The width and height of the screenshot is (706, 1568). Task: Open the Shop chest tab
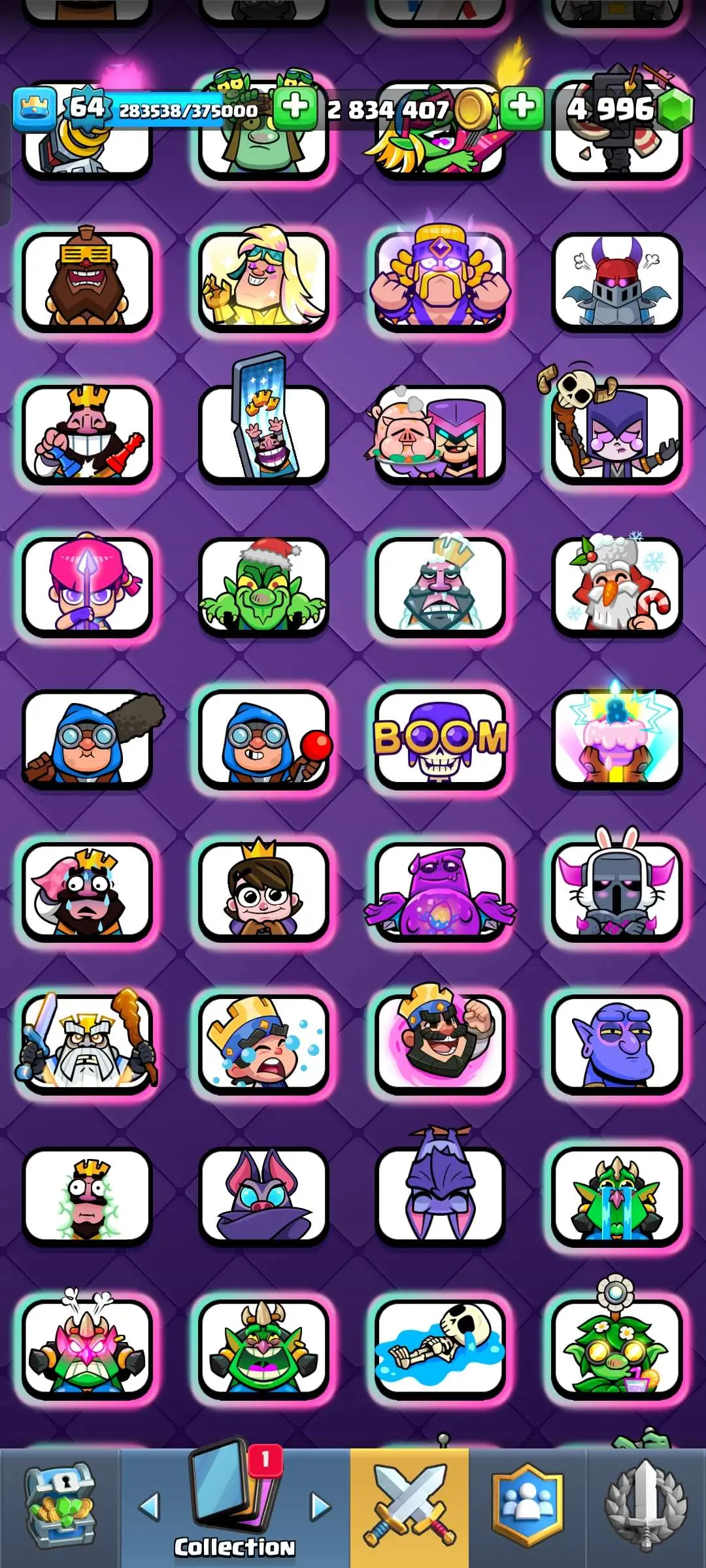pyautogui.click(x=59, y=1507)
